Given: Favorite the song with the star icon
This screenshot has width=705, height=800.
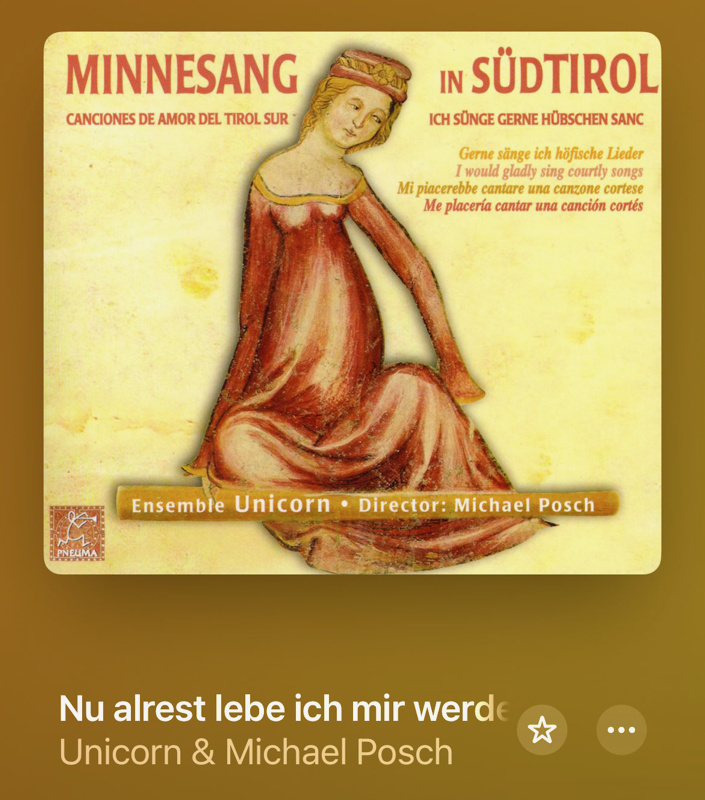Looking at the screenshot, I should [x=542, y=730].
